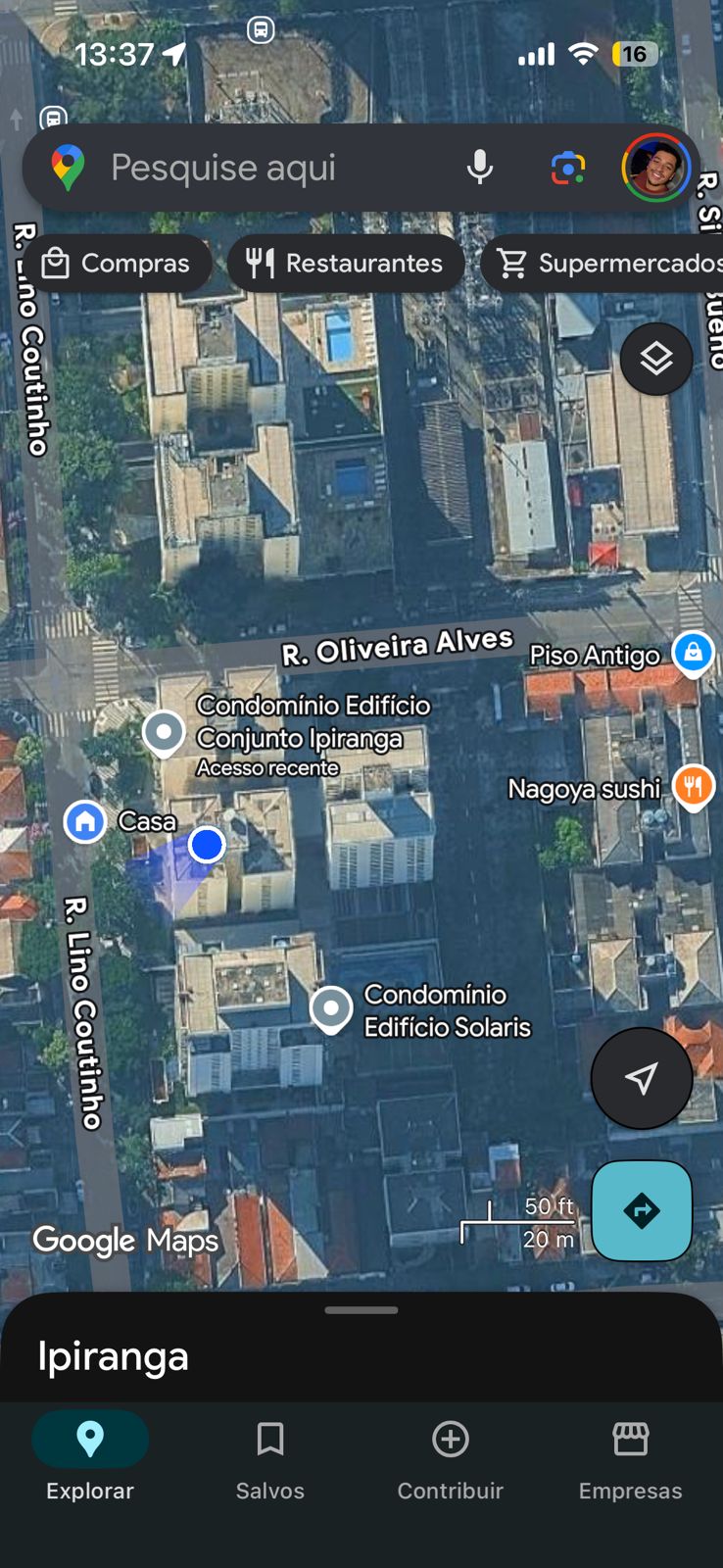Screen dimensions: 723x1568
Task: Open the Piso Antigo place pin
Action: click(x=693, y=652)
